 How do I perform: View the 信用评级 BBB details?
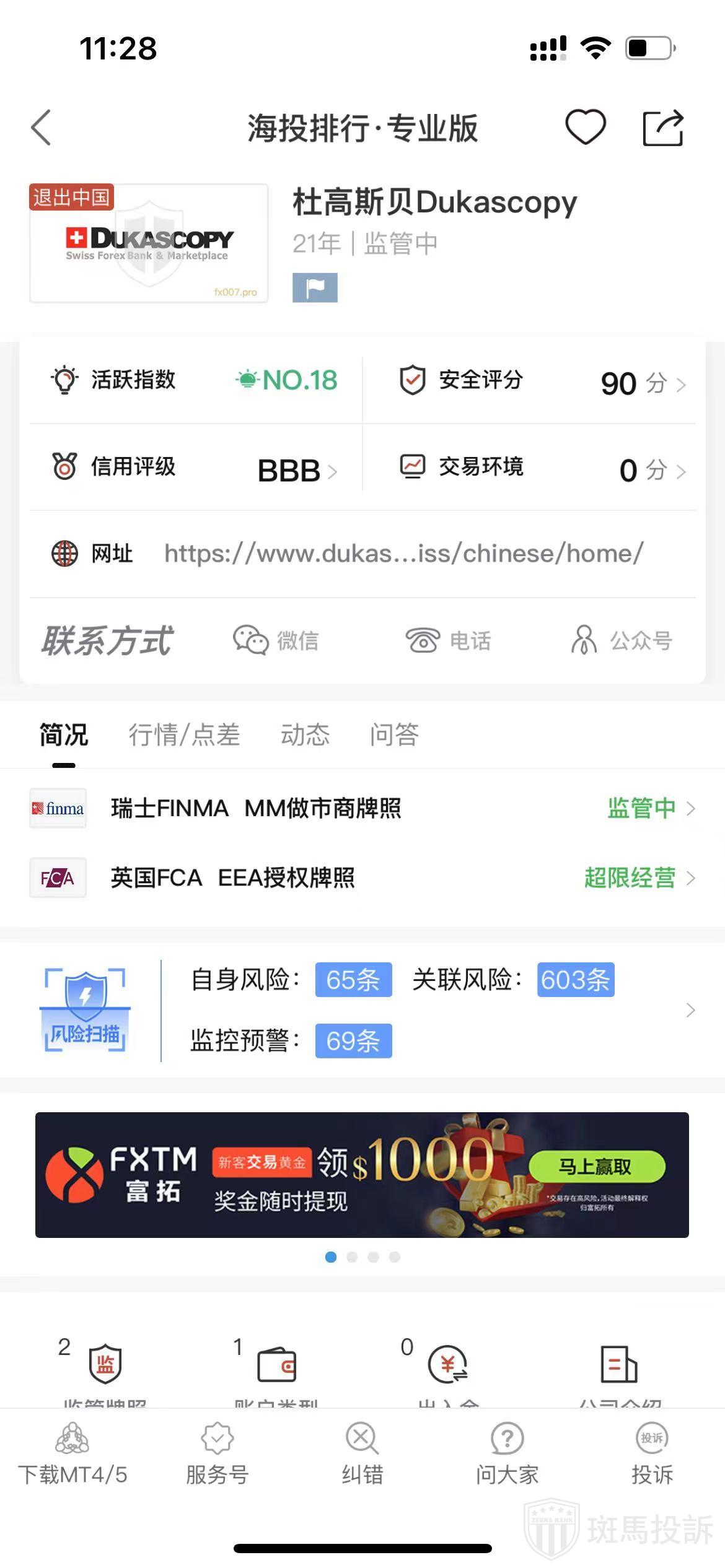coord(195,469)
